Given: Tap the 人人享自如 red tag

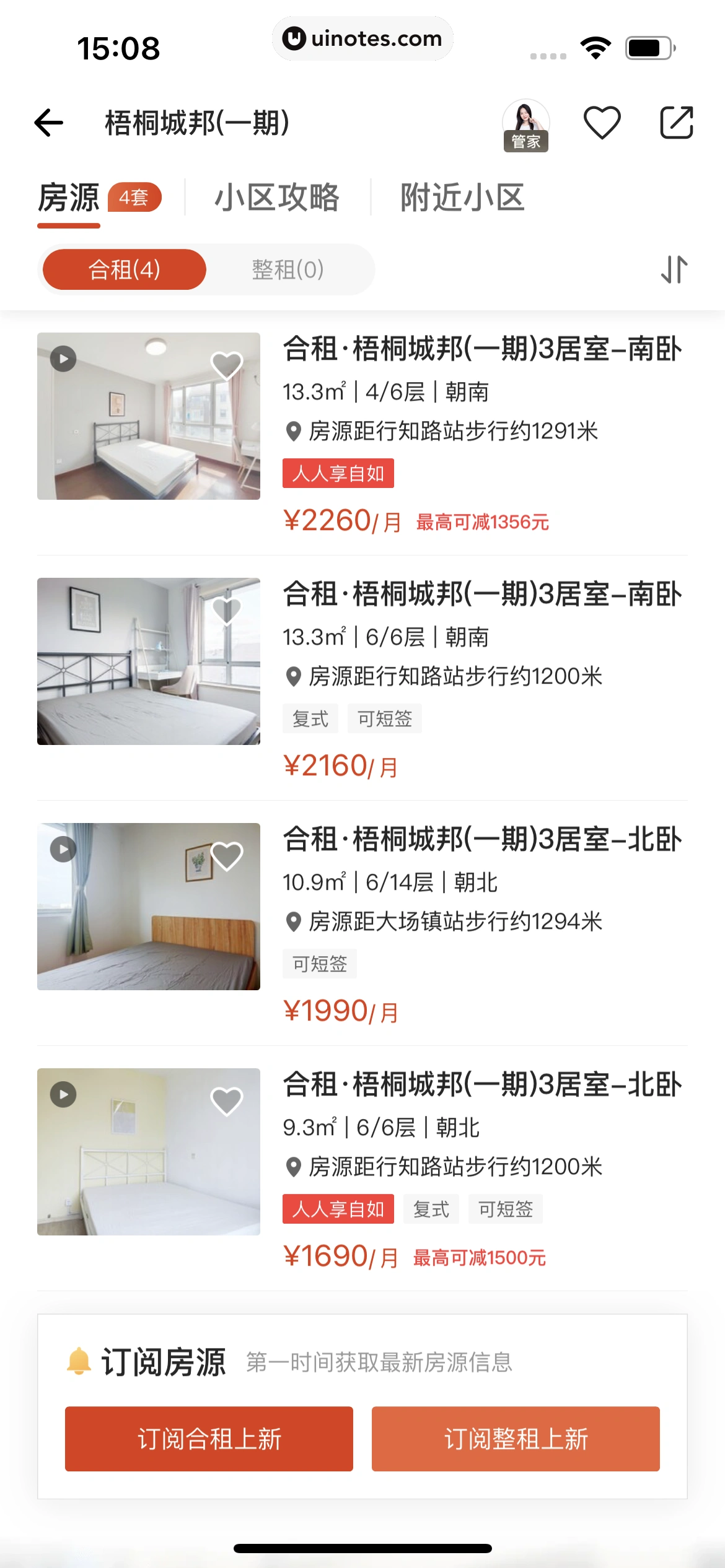Looking at the screenshot, I should pyautogui.click(x=339, y=473).
